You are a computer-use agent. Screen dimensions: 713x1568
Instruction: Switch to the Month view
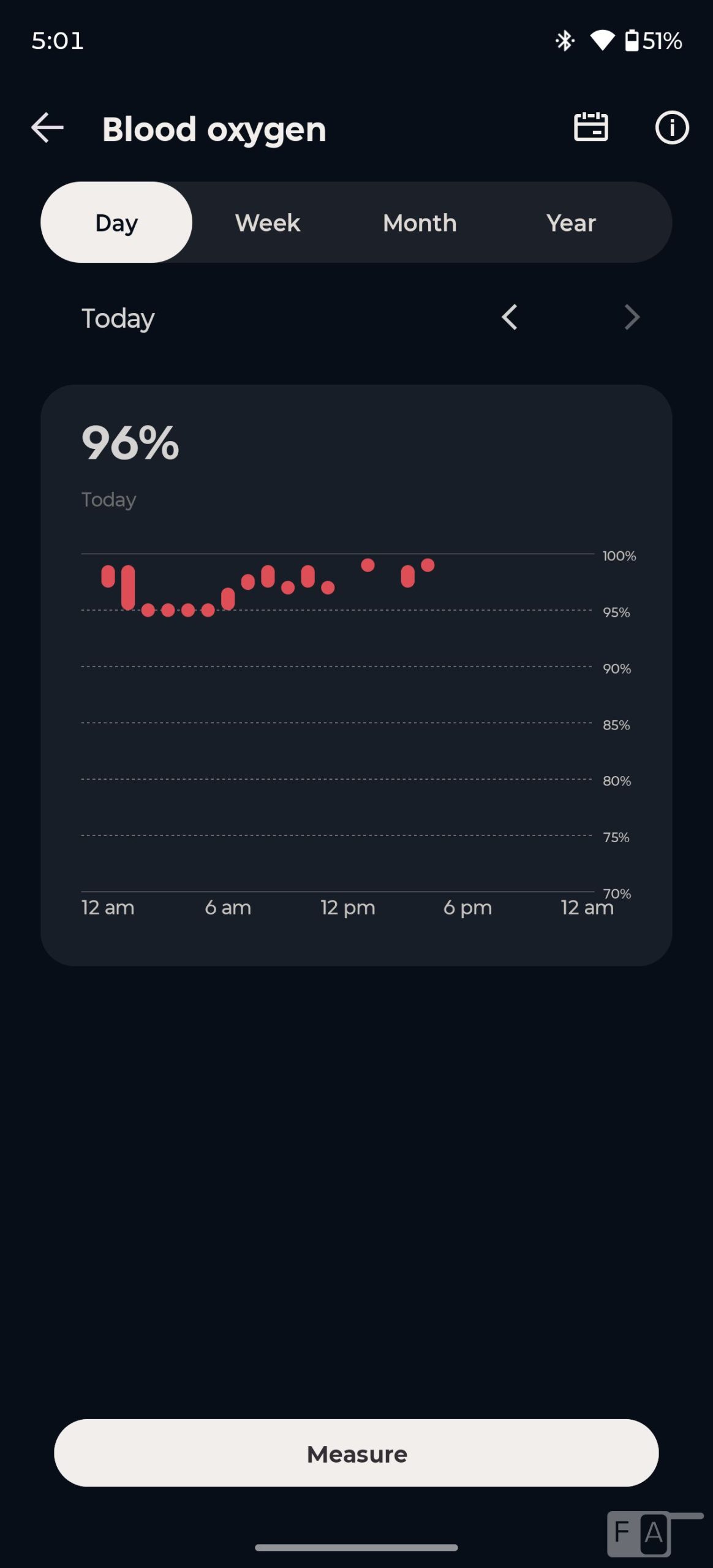point(420,222)
